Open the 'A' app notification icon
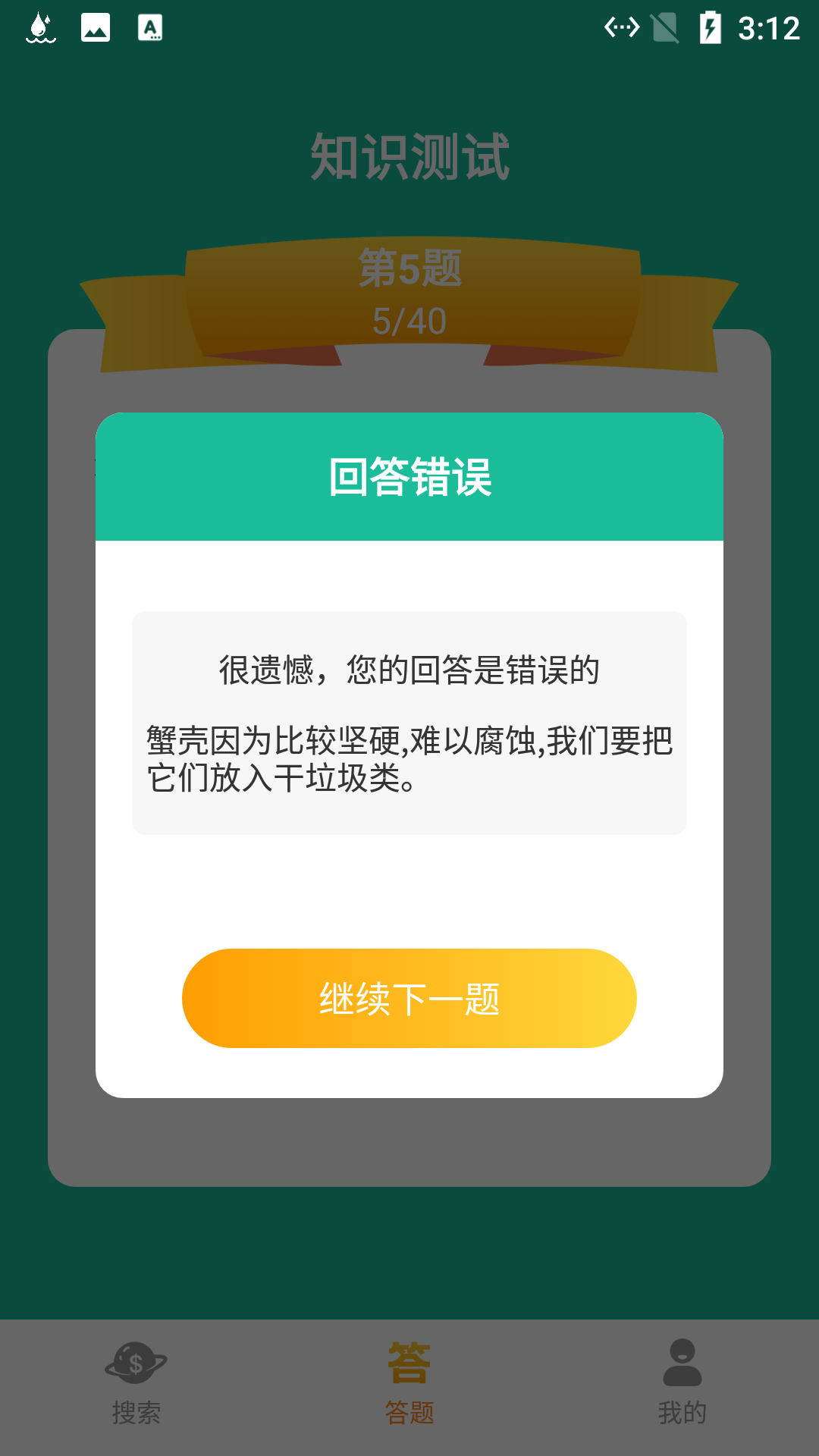819x1456 pixels. (x=149, y=27)
